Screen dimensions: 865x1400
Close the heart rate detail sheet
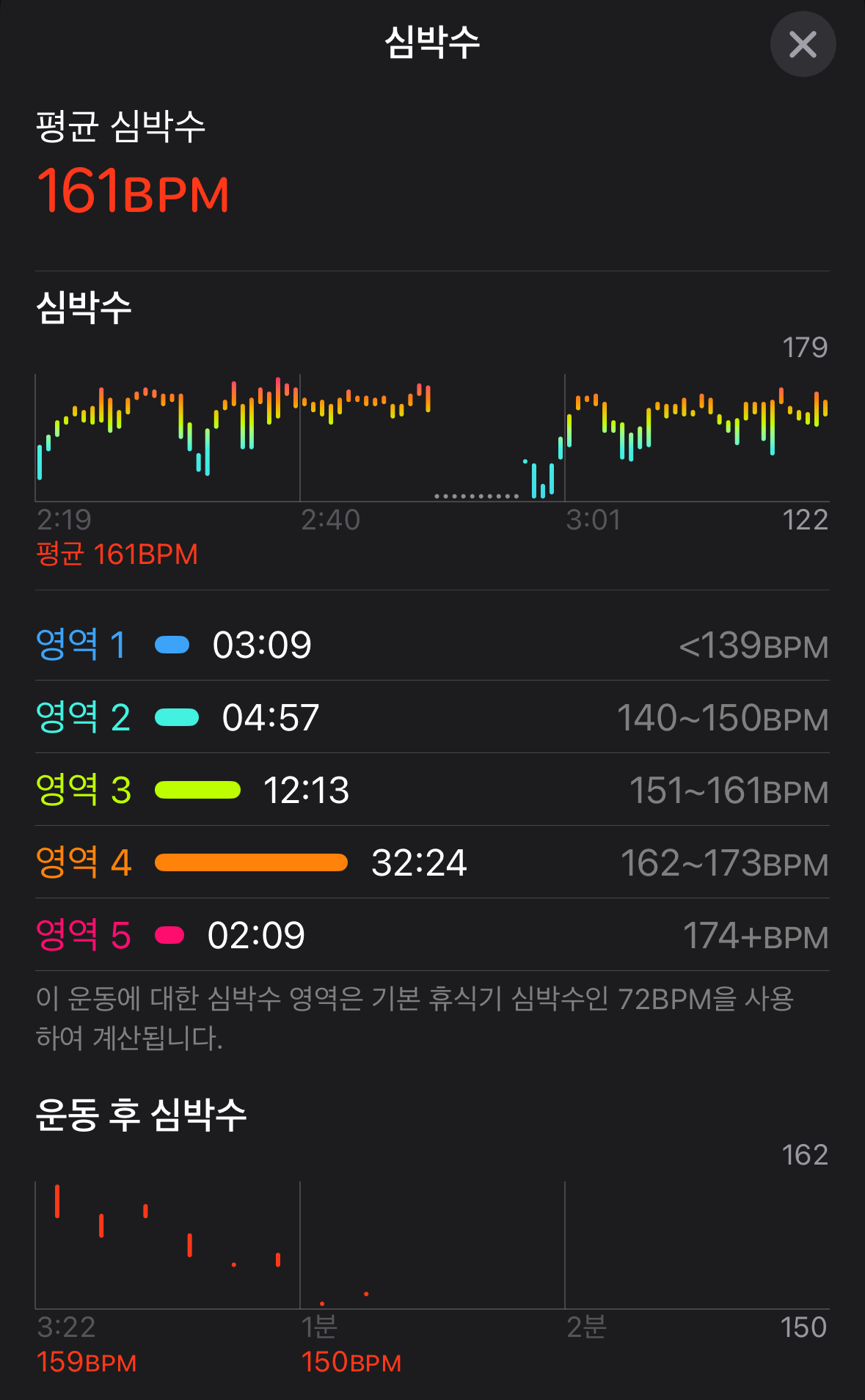pos(803,45)
